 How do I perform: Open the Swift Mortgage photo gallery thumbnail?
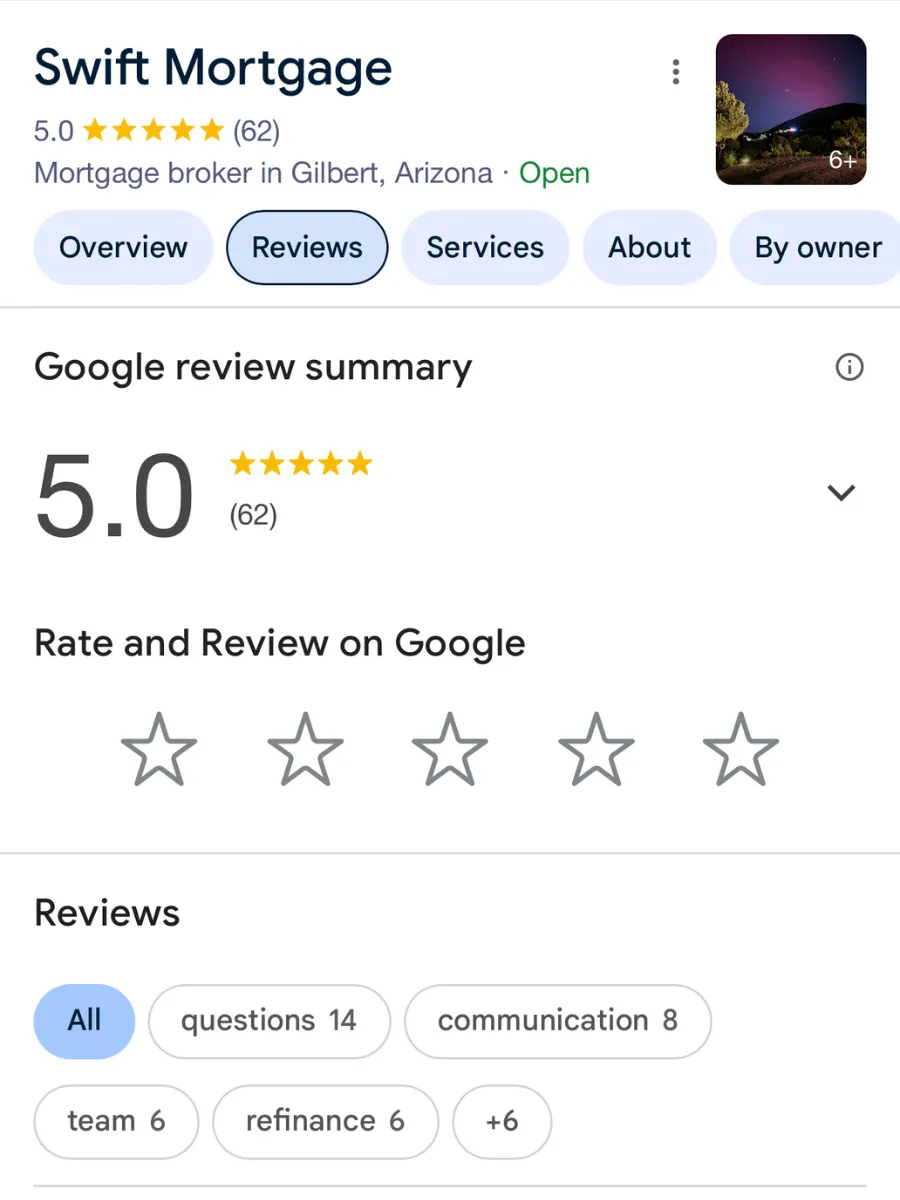pyautogui.click(x=791, y=110)
